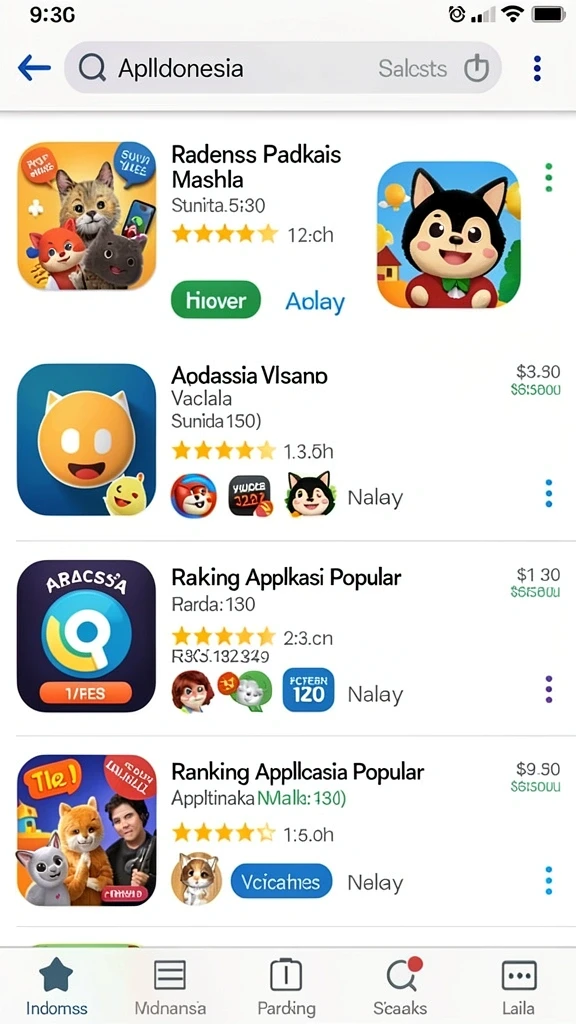This screenshot has height=1024, width=576.
Task: Tap the search field showing Aplldonesia
Action: pos(282,68)
